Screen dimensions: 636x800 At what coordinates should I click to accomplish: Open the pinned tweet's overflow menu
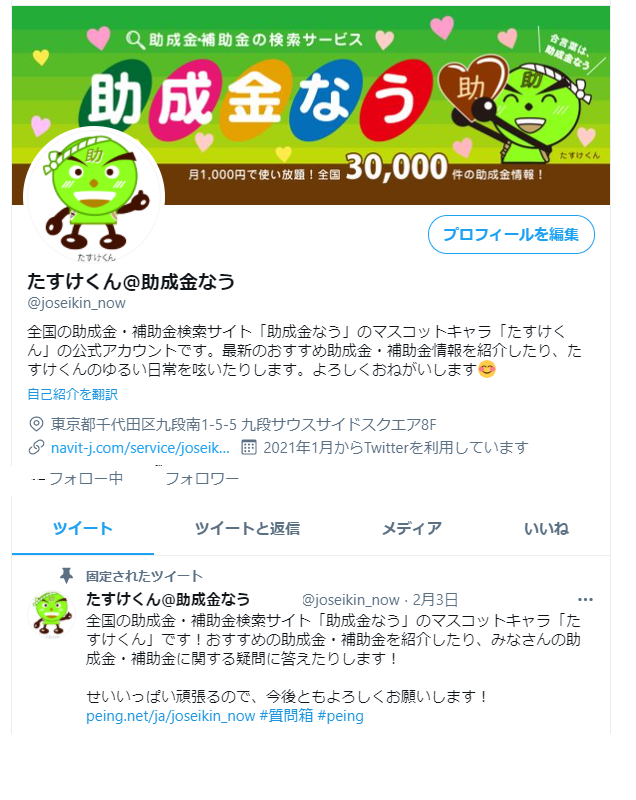tap(586, 600)
